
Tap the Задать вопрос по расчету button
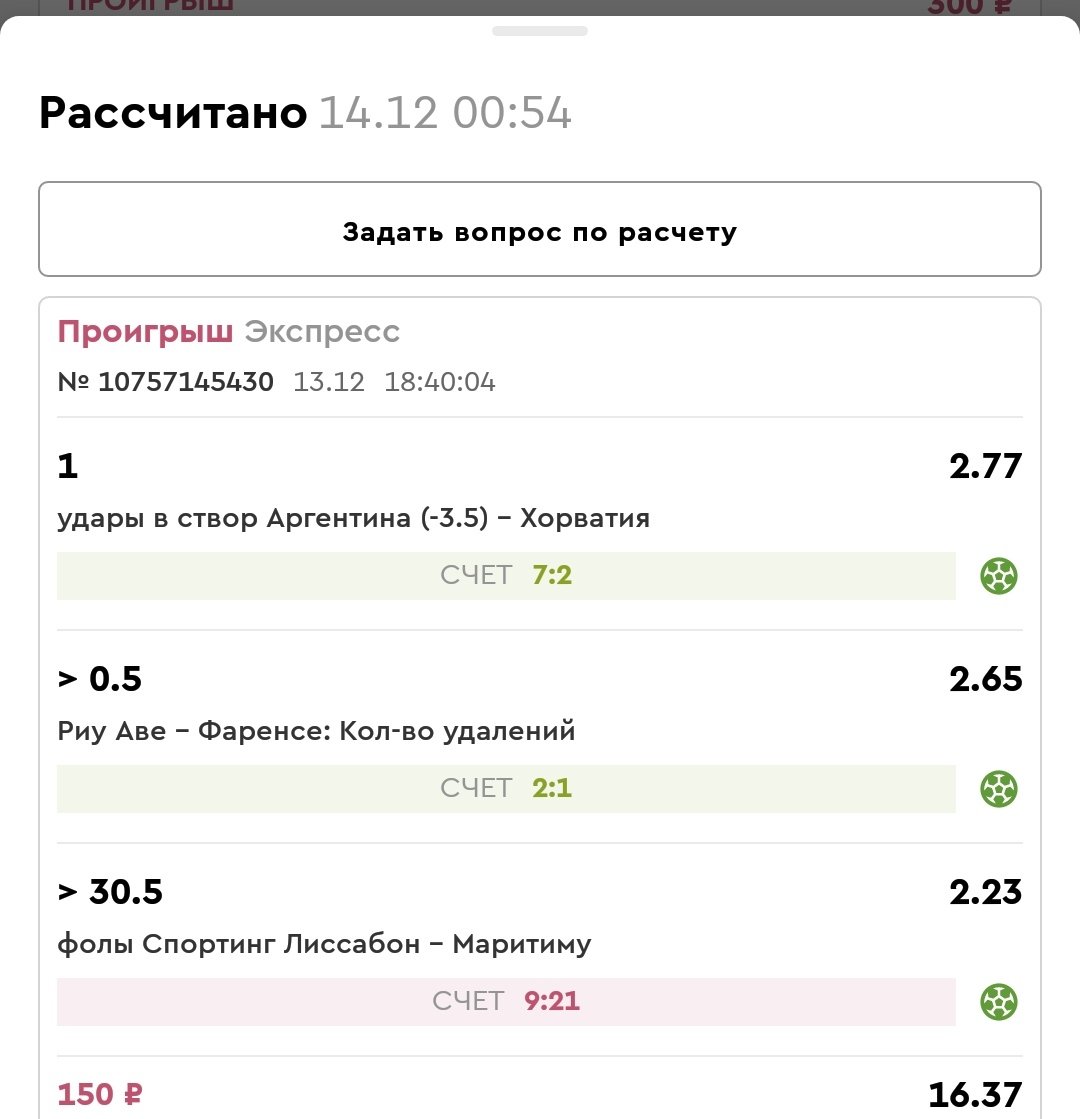540,230
